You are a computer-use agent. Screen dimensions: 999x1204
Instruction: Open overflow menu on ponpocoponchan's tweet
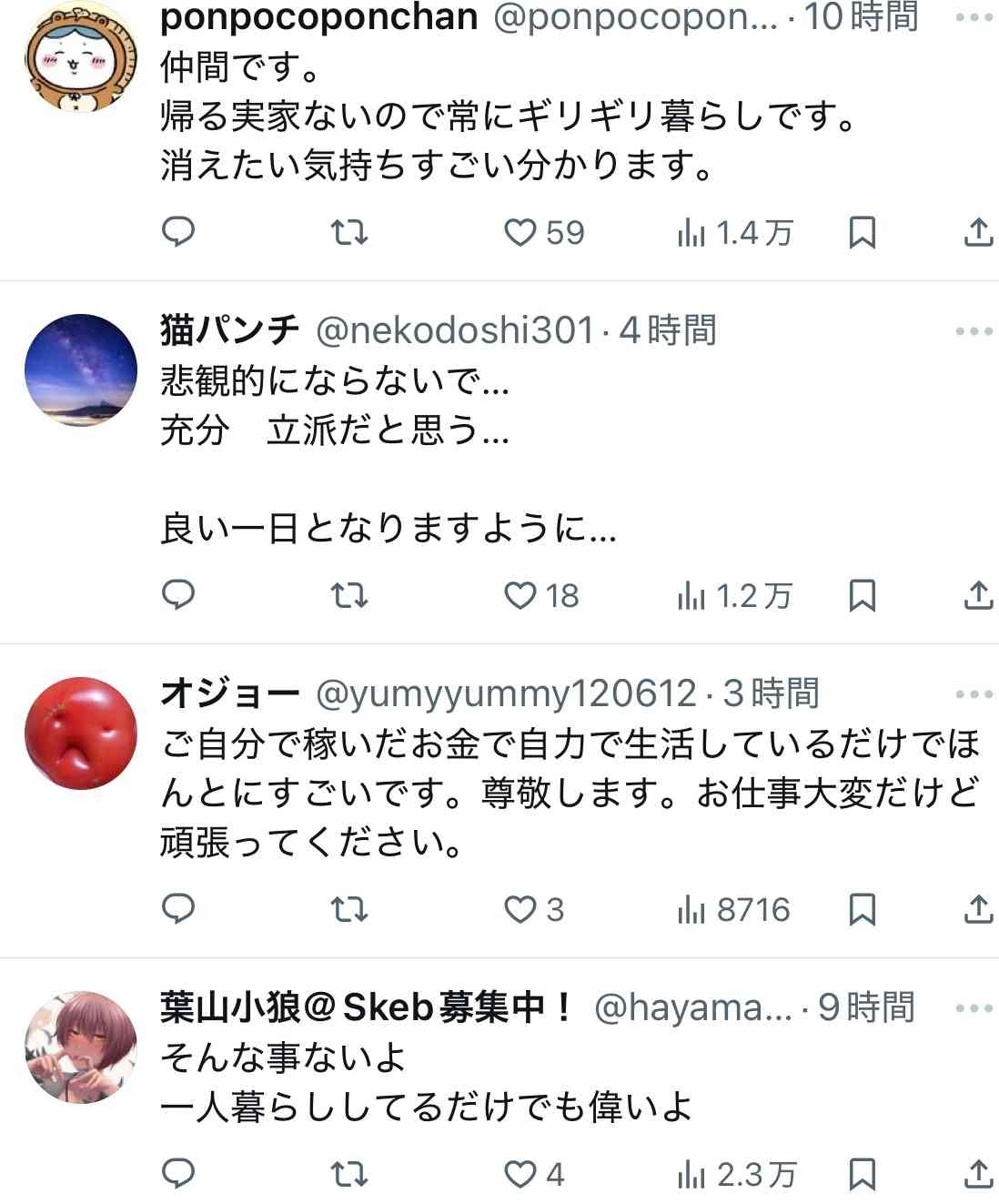tap(974, 18)
